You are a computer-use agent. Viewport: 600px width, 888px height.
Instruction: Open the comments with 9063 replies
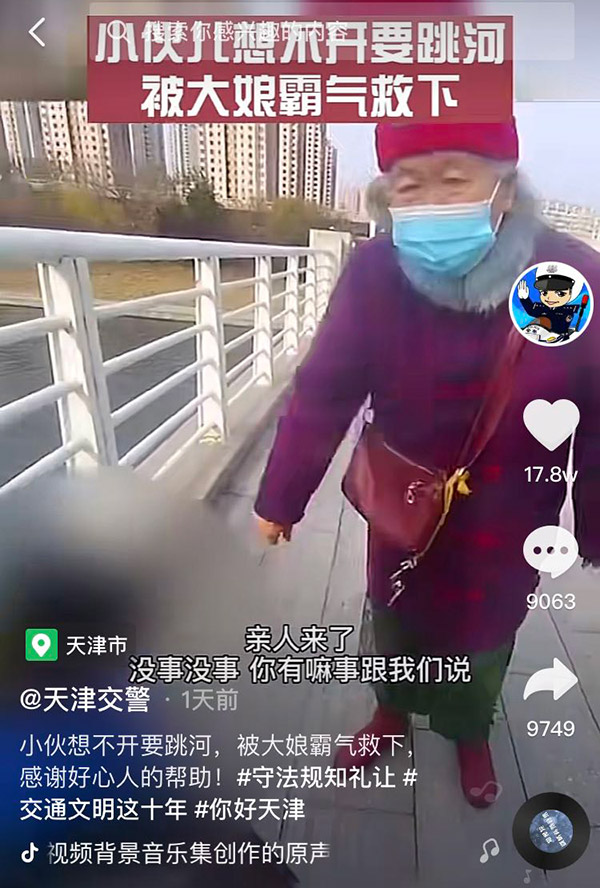point(551,553)
